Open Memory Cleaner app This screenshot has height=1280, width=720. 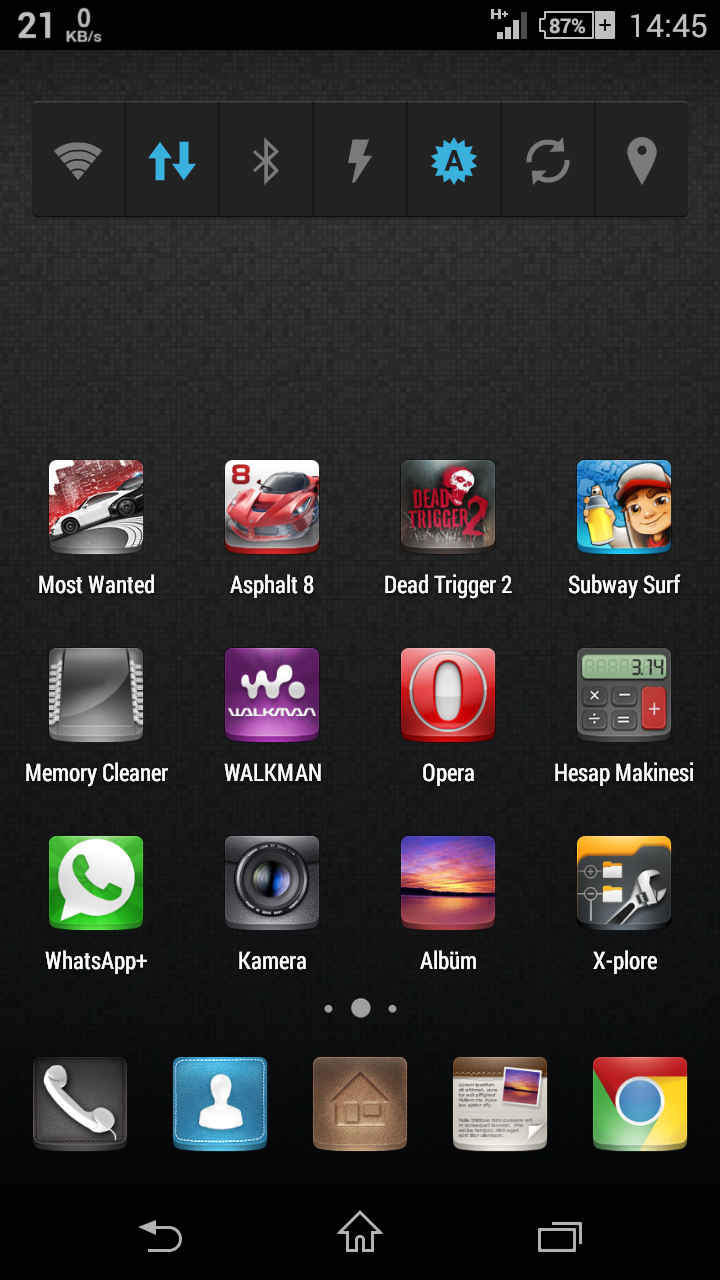96,695
